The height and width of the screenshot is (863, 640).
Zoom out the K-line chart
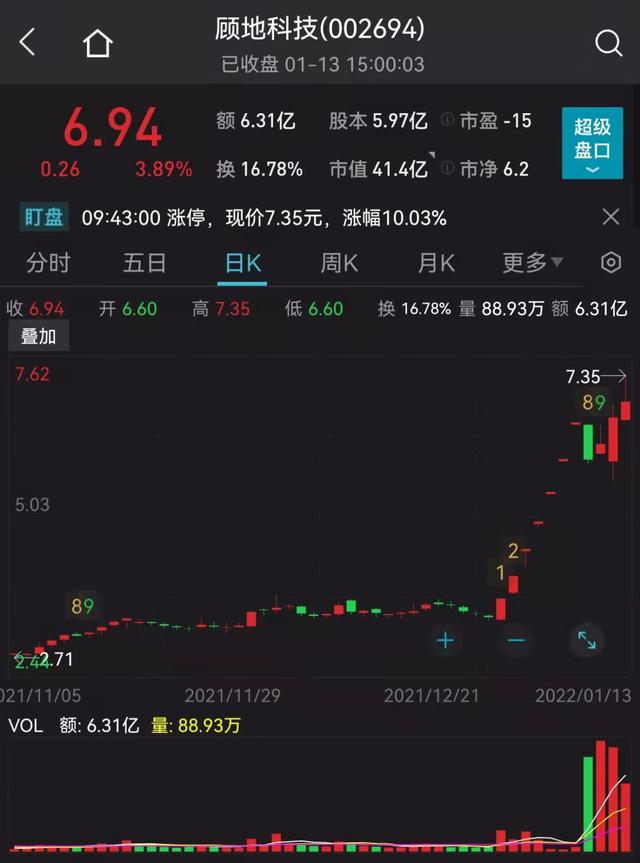point(516,640)
